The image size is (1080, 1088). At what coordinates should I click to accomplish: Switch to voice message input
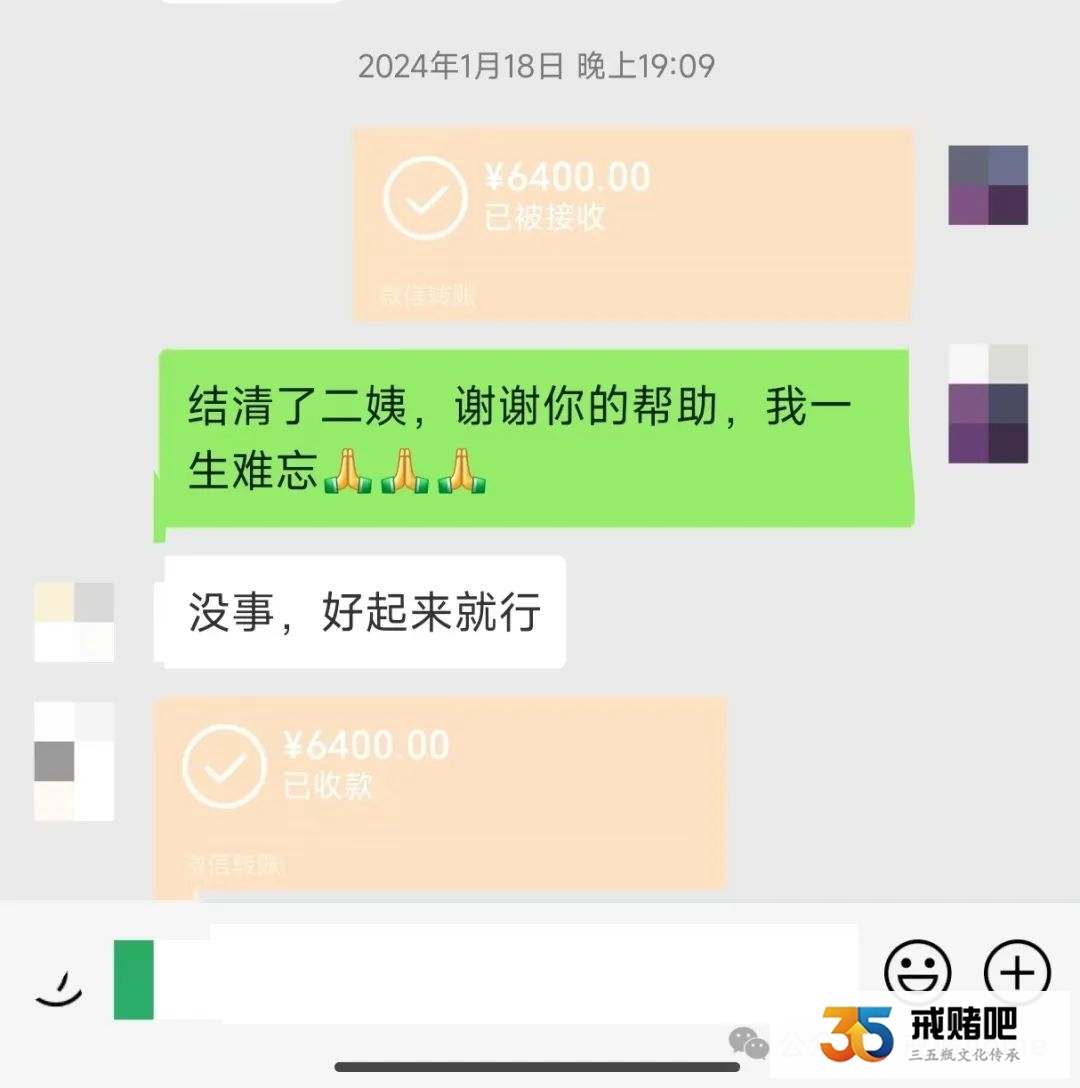click(60, 985)
